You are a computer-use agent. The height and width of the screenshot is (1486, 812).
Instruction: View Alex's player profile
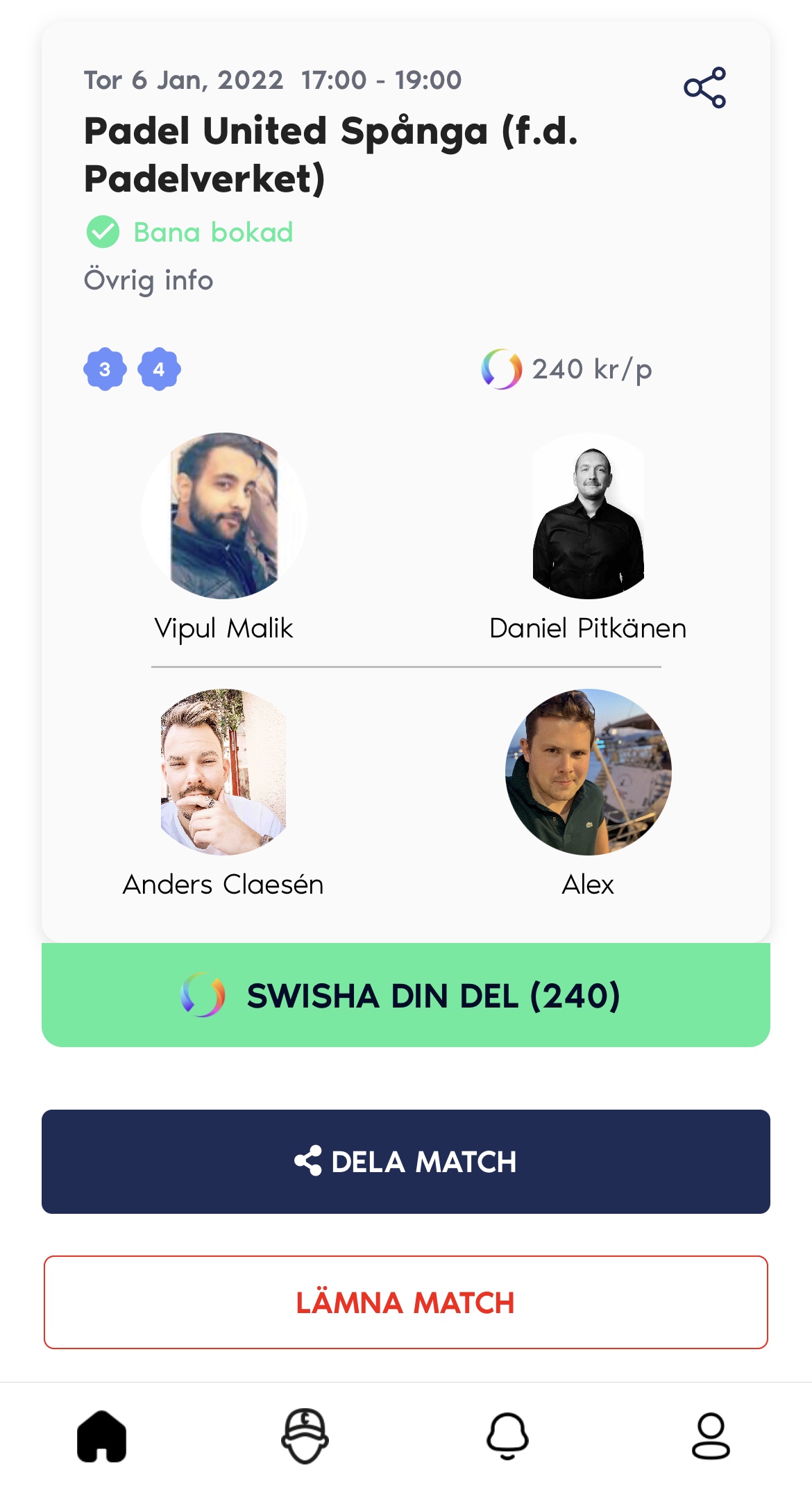588,771
